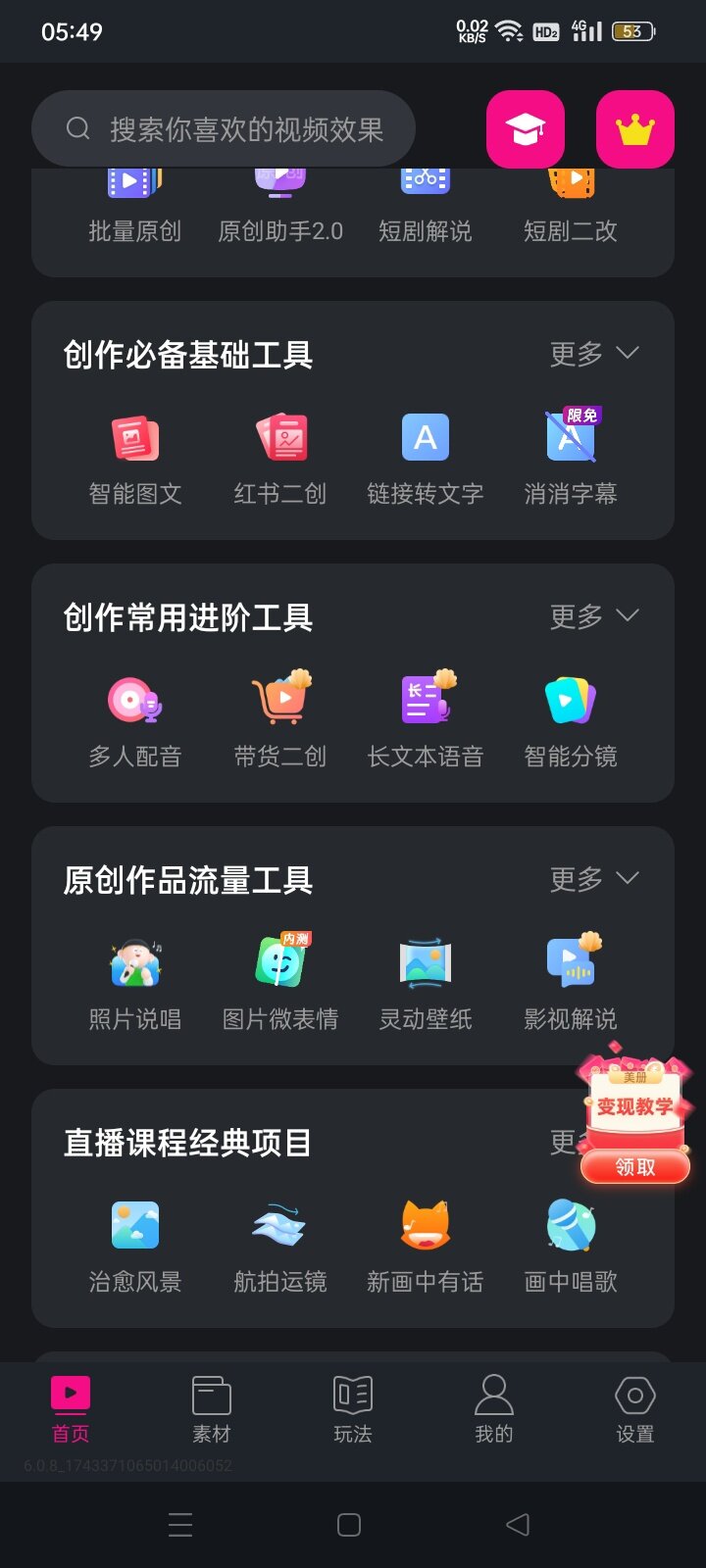
Task: Expand 更多 in 创作常用进阶工具 section
Action: click(594, 616)
